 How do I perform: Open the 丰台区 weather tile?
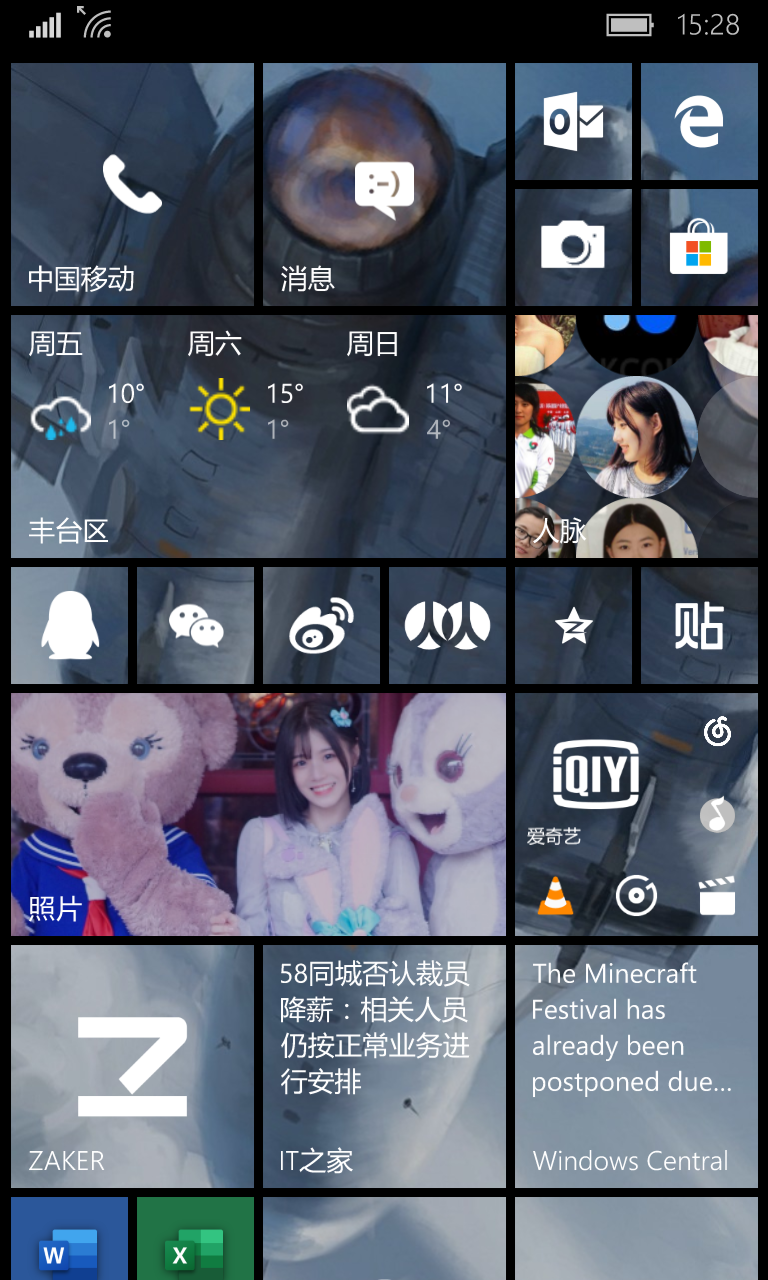point(258,437)
